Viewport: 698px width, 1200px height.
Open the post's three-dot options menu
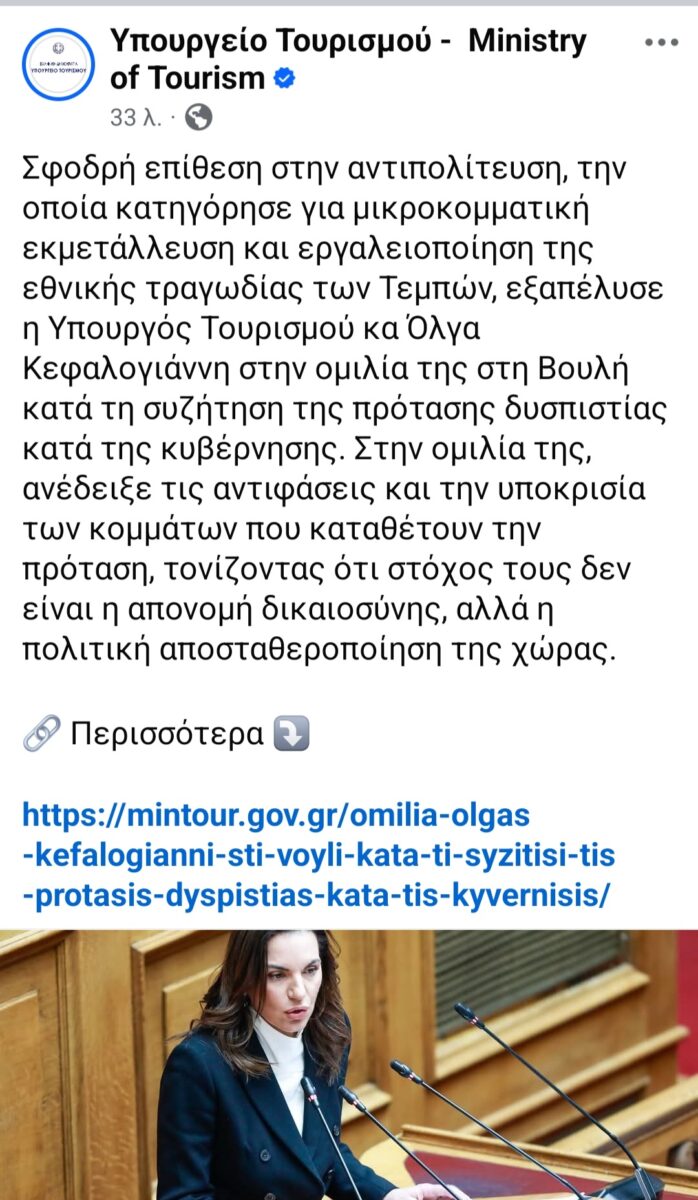point(661,43)
